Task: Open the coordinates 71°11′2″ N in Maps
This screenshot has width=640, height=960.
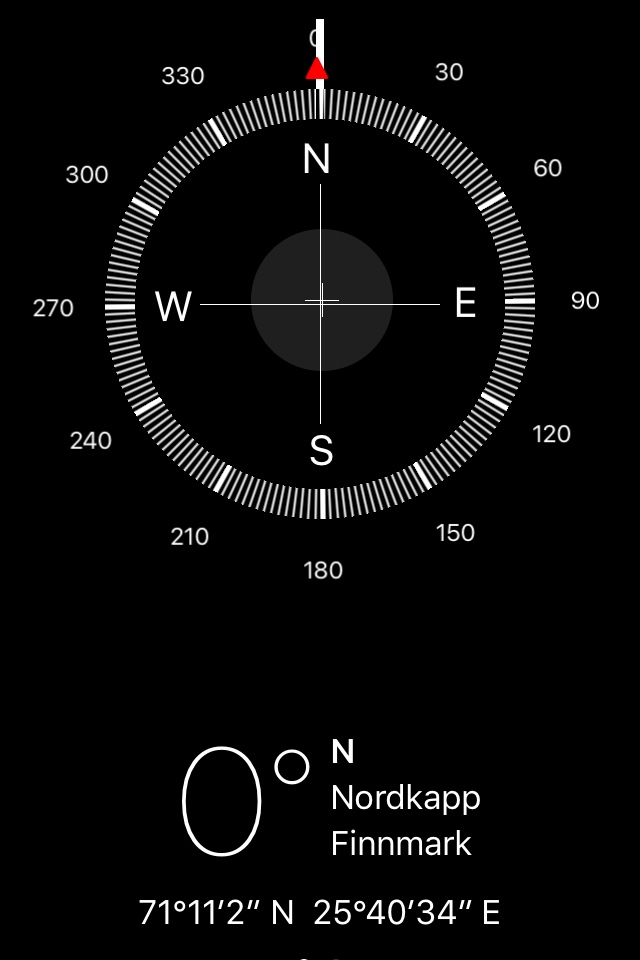Action: 319,912
